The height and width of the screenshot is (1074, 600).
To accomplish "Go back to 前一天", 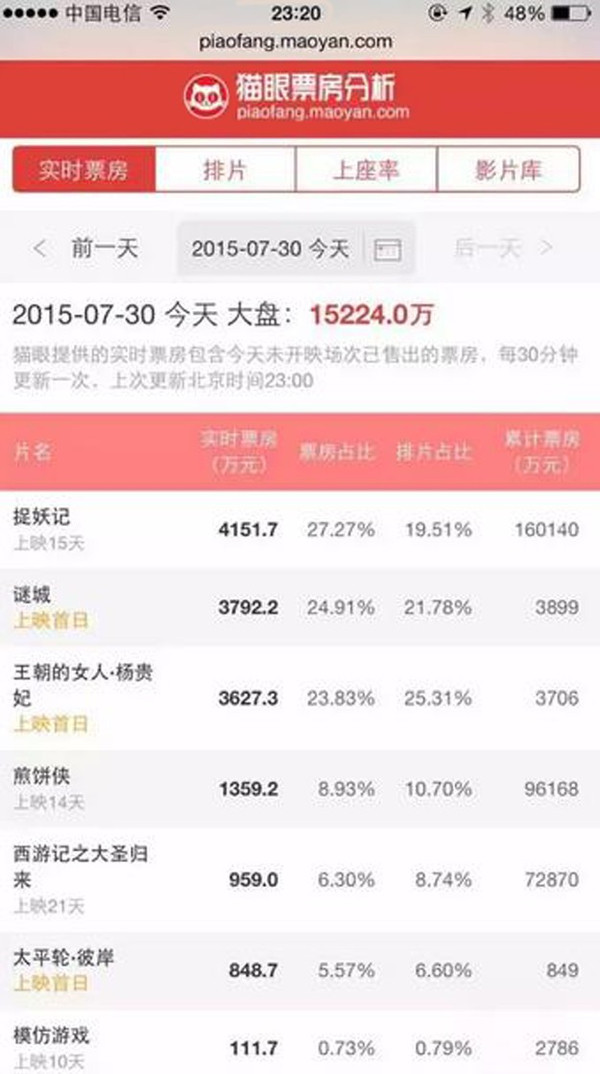I will 86,249.
